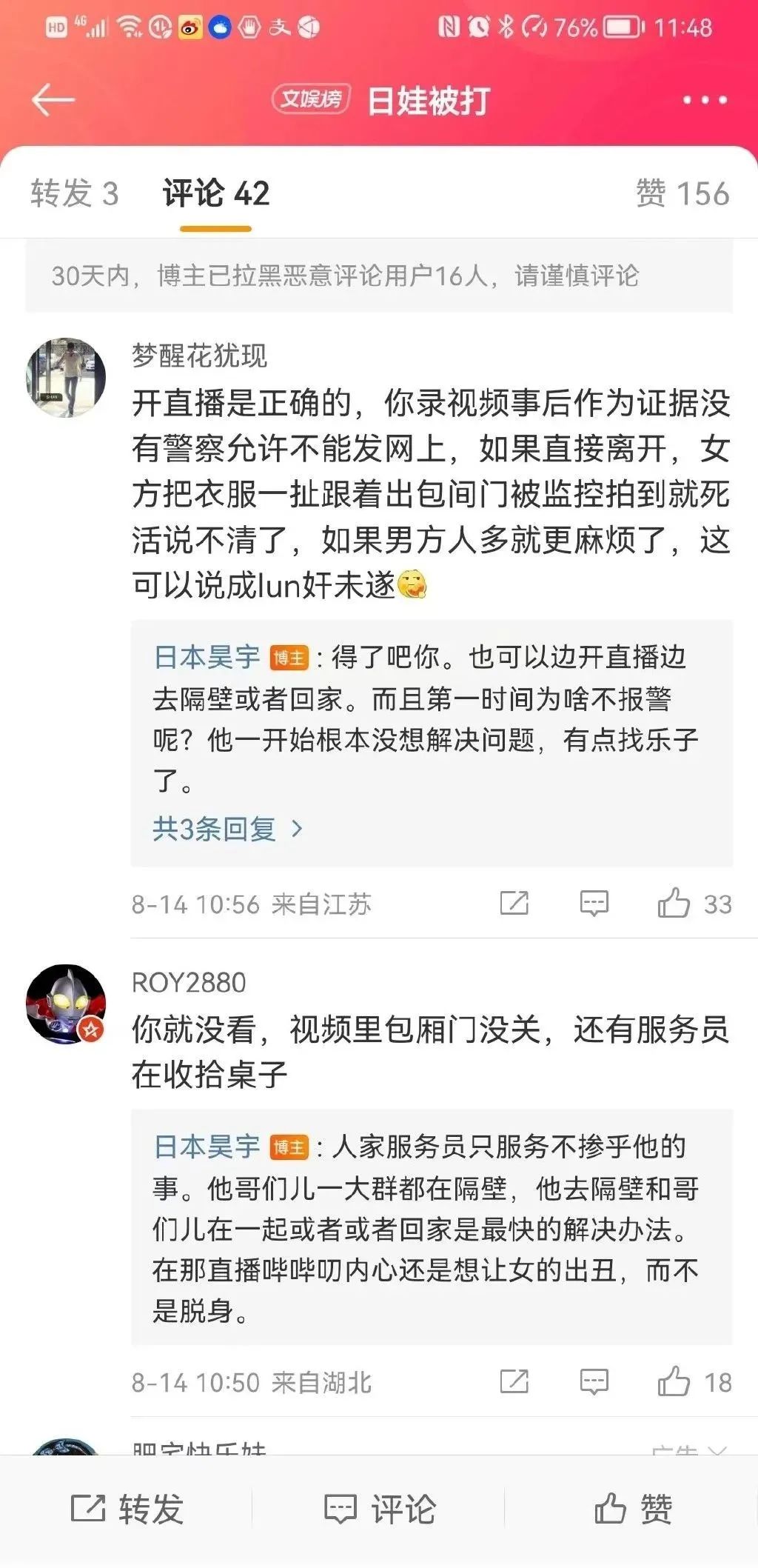Go back using the top arrow
The image size is (758, 1568).
(53, 100)
